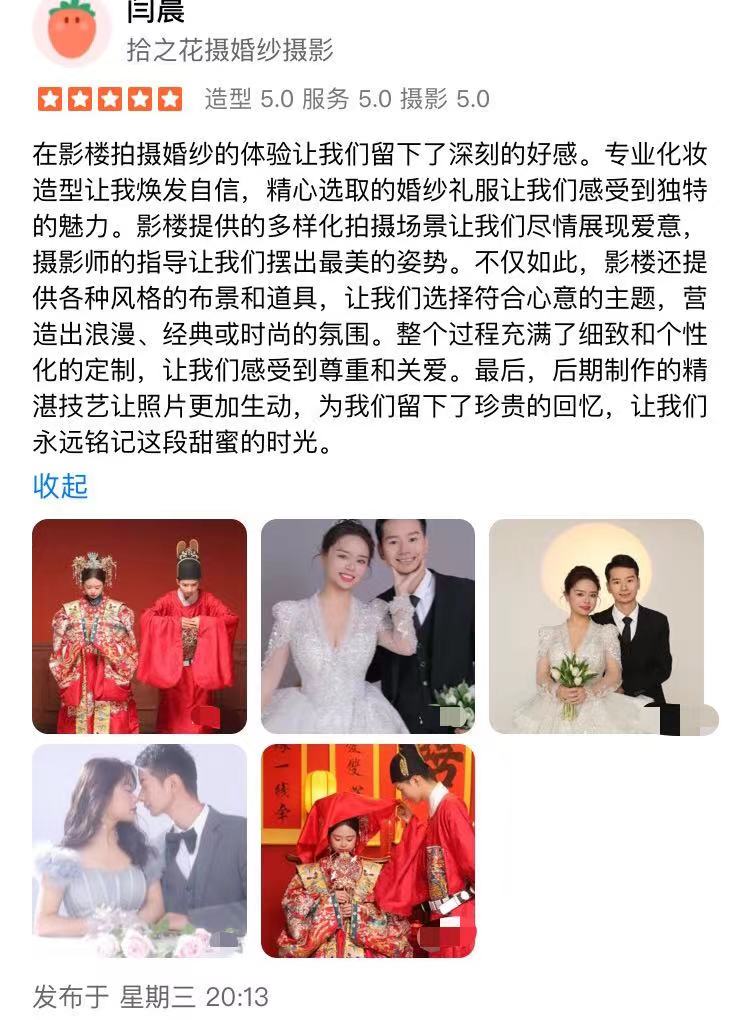This screenshot has width=750, height=1020.
Task: Open the red veil wedding ceremony photo
Action: point(368,851)
